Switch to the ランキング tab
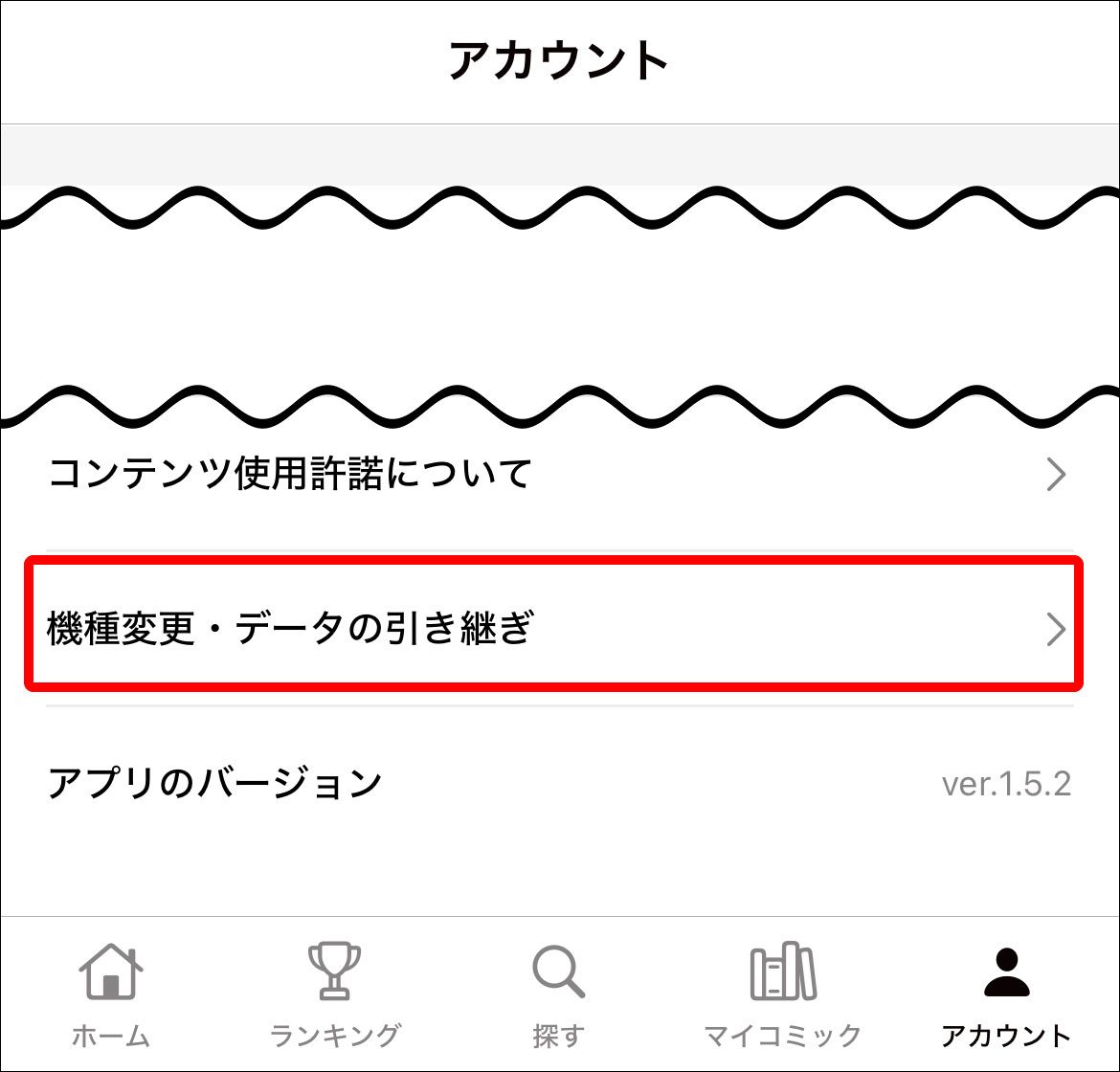This screenshot has height=1072, width=1120. click(x=334, y=995)
